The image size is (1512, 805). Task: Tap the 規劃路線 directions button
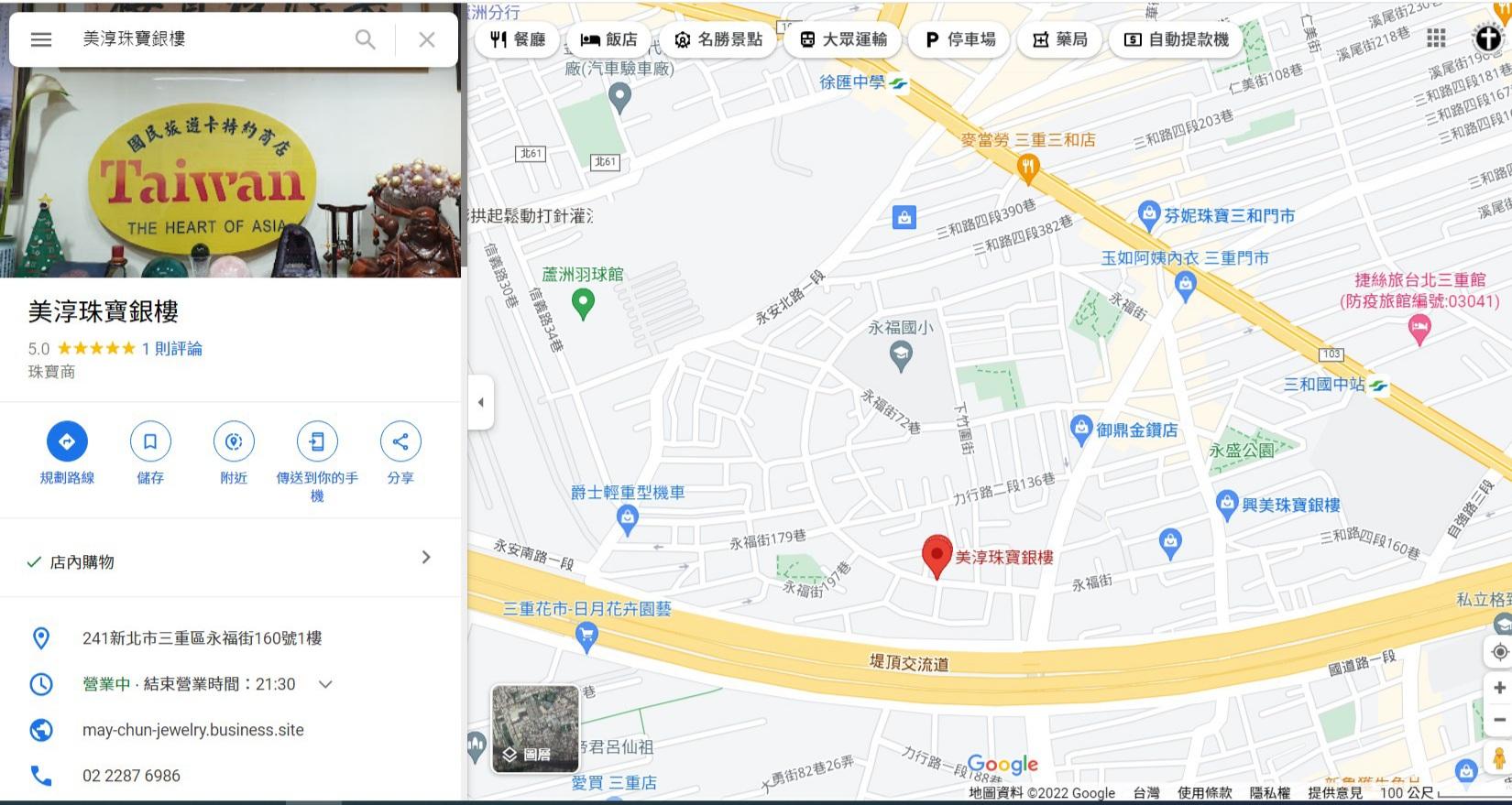tap(67, 441)
